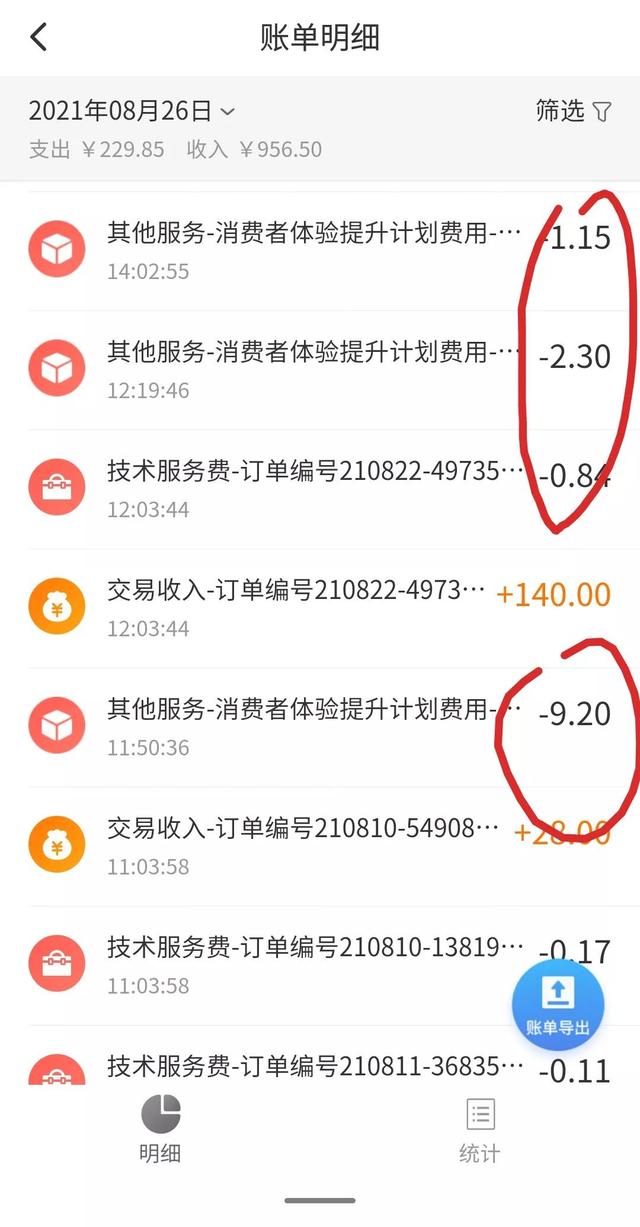640x1227 pixels.
Task: Tap the 账单导出 export button
Action: pyautogui.click(x=558, y=1004)
